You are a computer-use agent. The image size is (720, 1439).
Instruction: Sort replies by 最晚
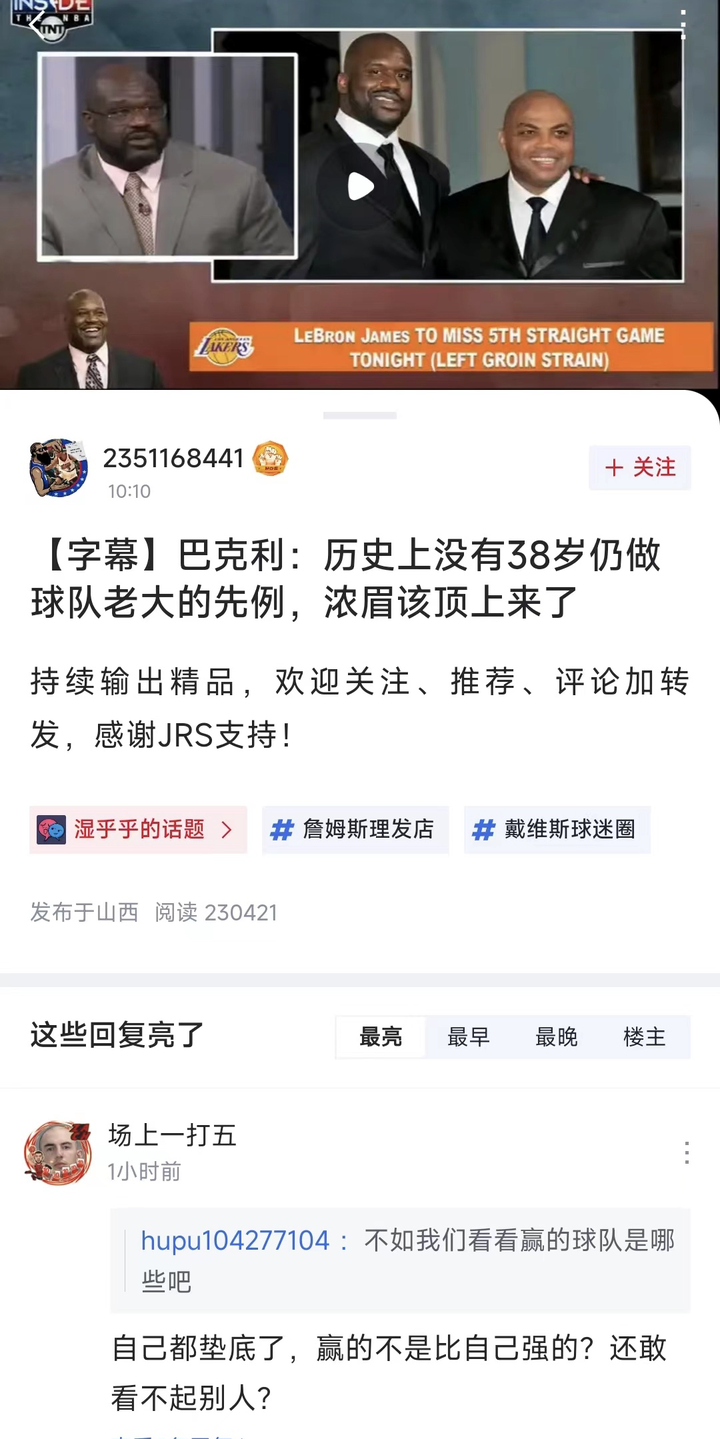[557, 1037]
